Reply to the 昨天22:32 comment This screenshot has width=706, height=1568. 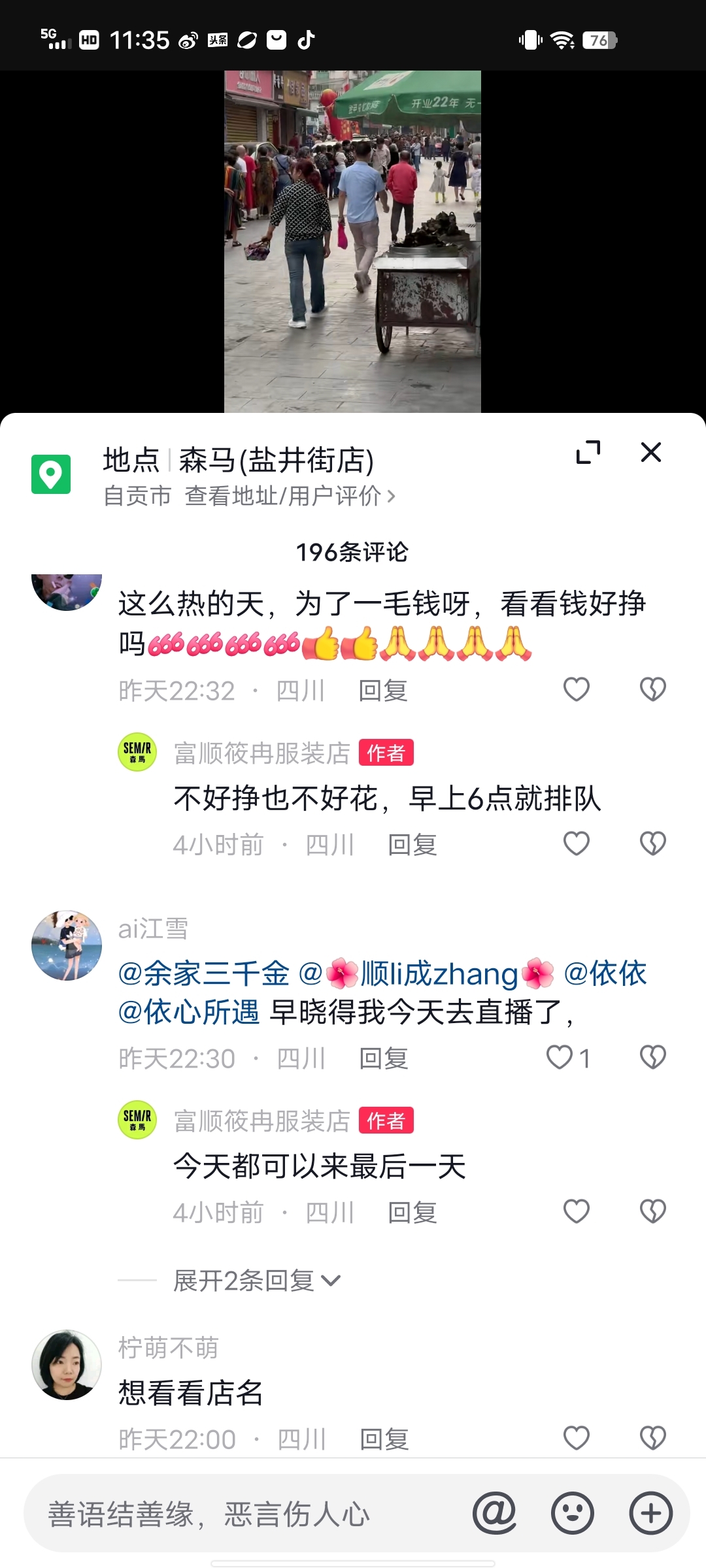tap(383, 691)
